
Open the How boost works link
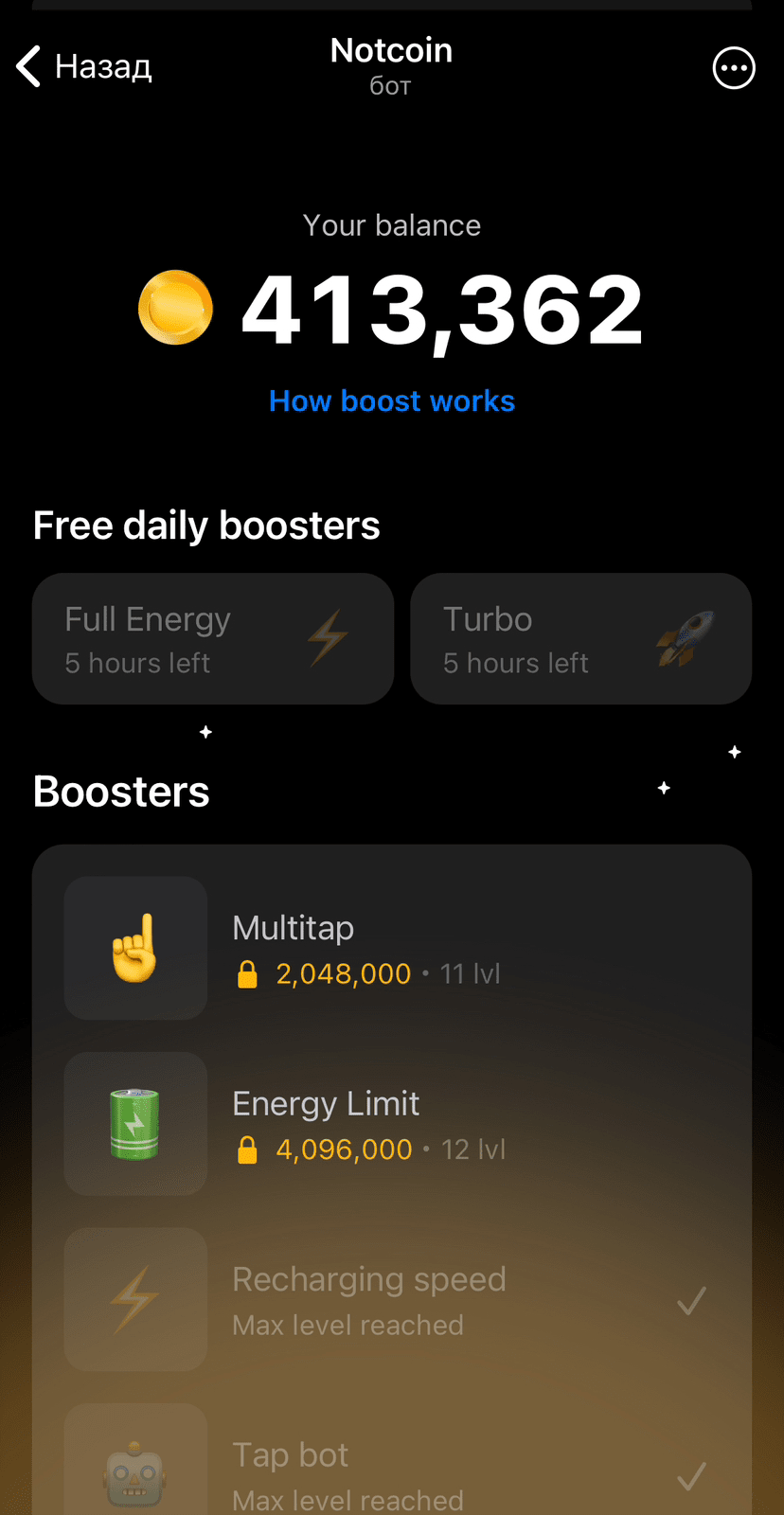pyautogui.click(x=391, y=401)
